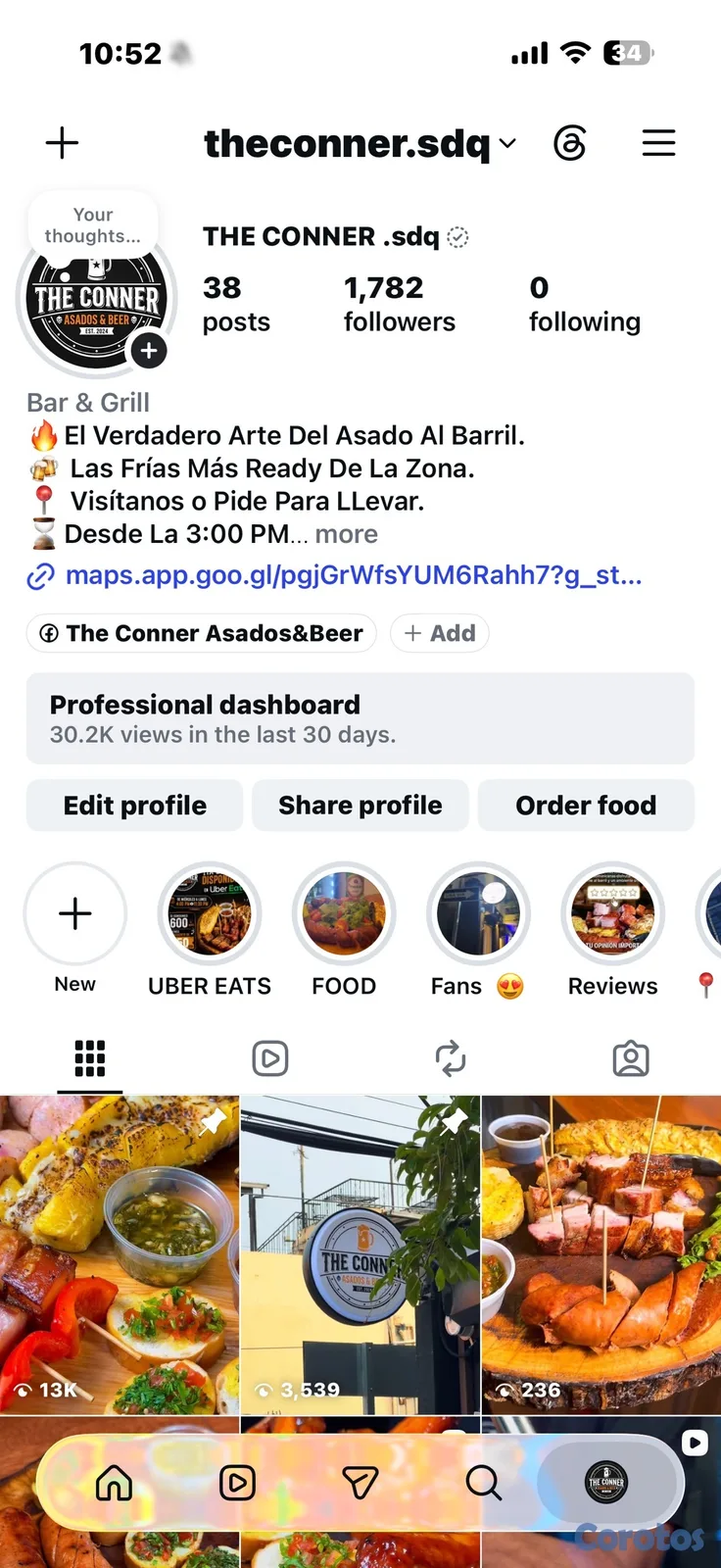
Task: Tap Edit profile
Action: pos(134,806)
